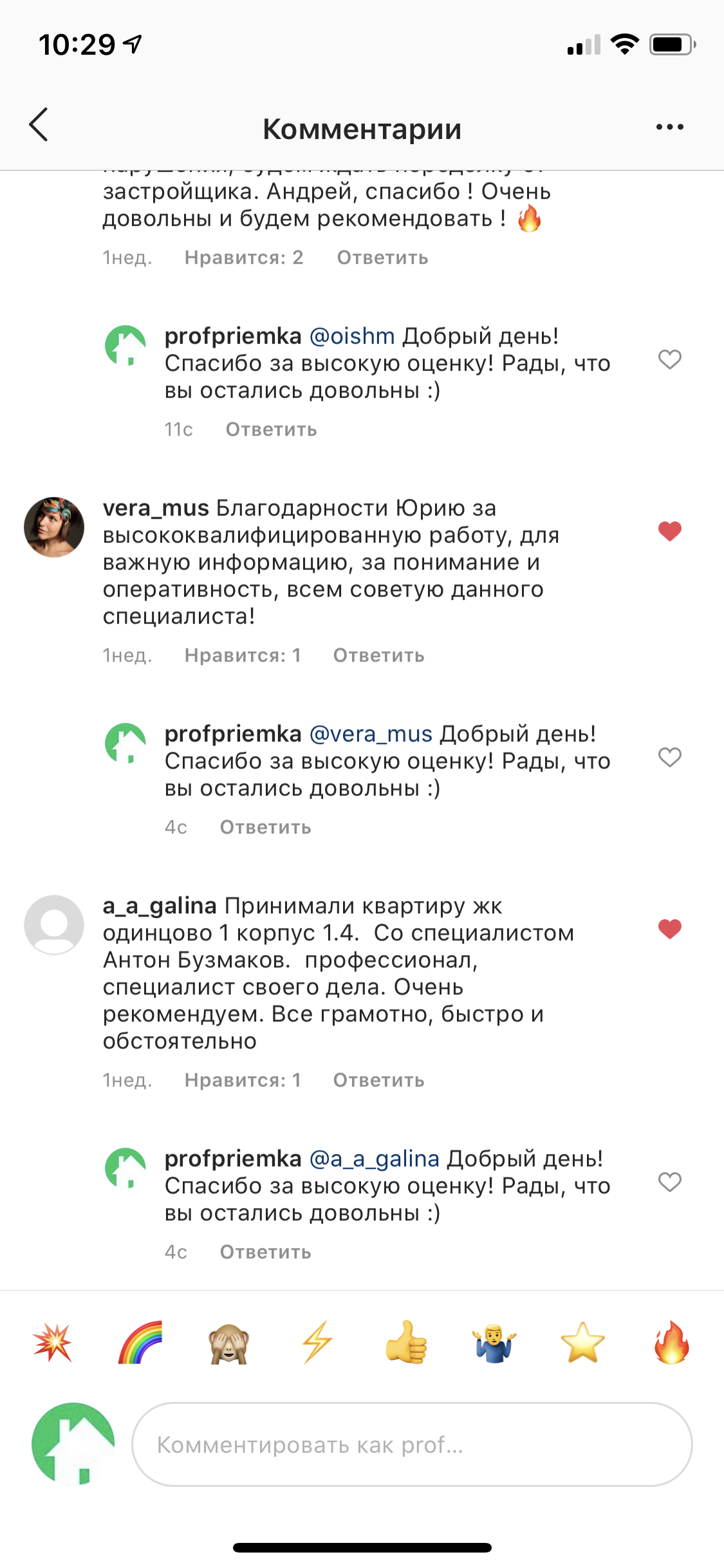The image size is (724, 1568).
Task: Open the @a_a_galina mention link
Action: pyautogui.click(x=374, y=1159)
